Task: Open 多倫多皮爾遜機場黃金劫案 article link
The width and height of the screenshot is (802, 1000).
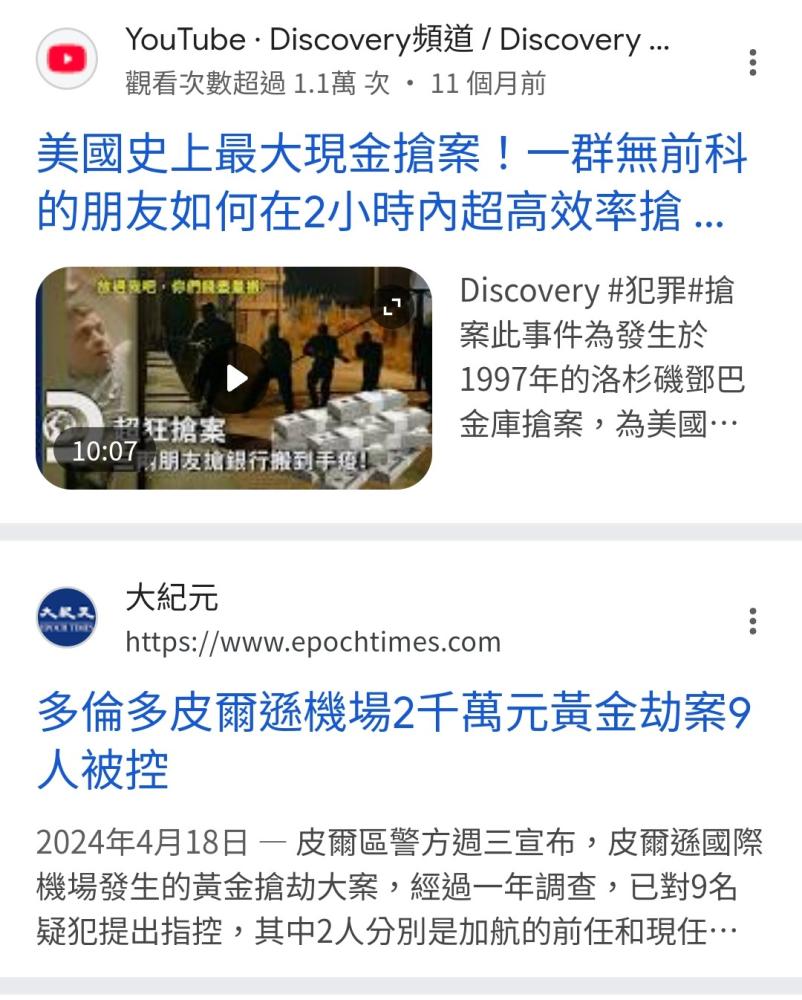Action: tap(394, 740)
